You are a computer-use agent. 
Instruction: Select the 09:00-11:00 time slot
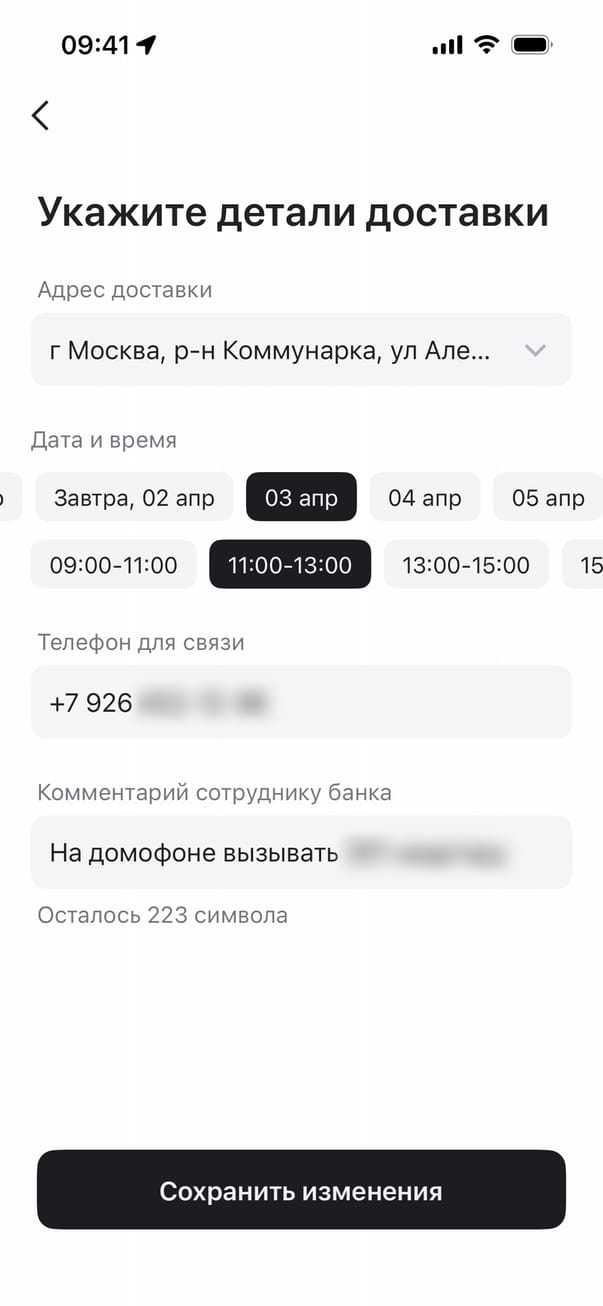(x=113, y=565)
